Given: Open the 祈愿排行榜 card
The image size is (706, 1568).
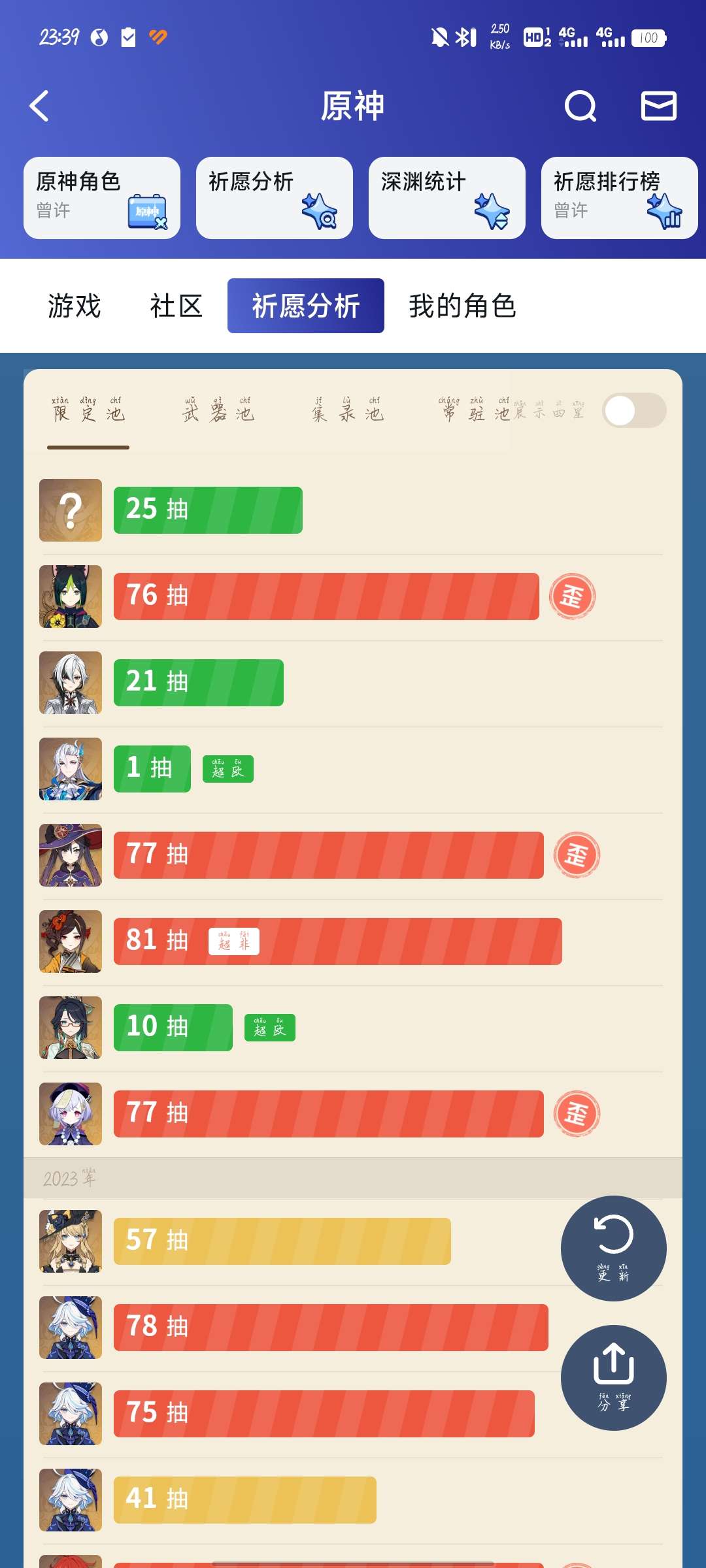Looking at the screenshot, I should pyautogui.click(x=619, y=198).
